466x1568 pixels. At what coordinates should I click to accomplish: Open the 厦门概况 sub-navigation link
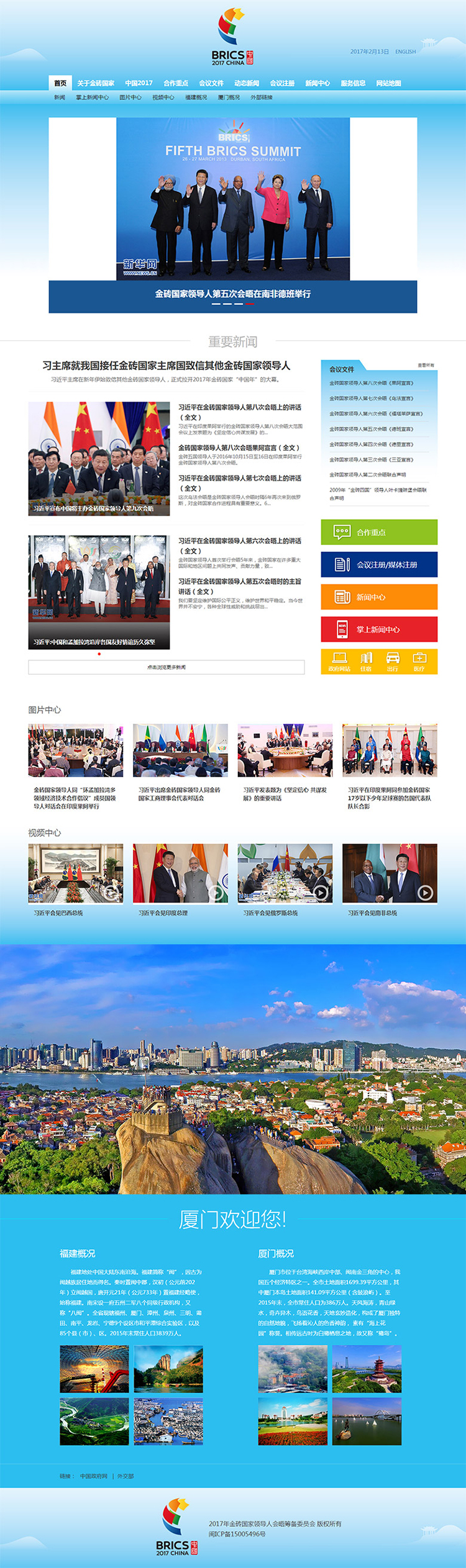tap(229, 97)
